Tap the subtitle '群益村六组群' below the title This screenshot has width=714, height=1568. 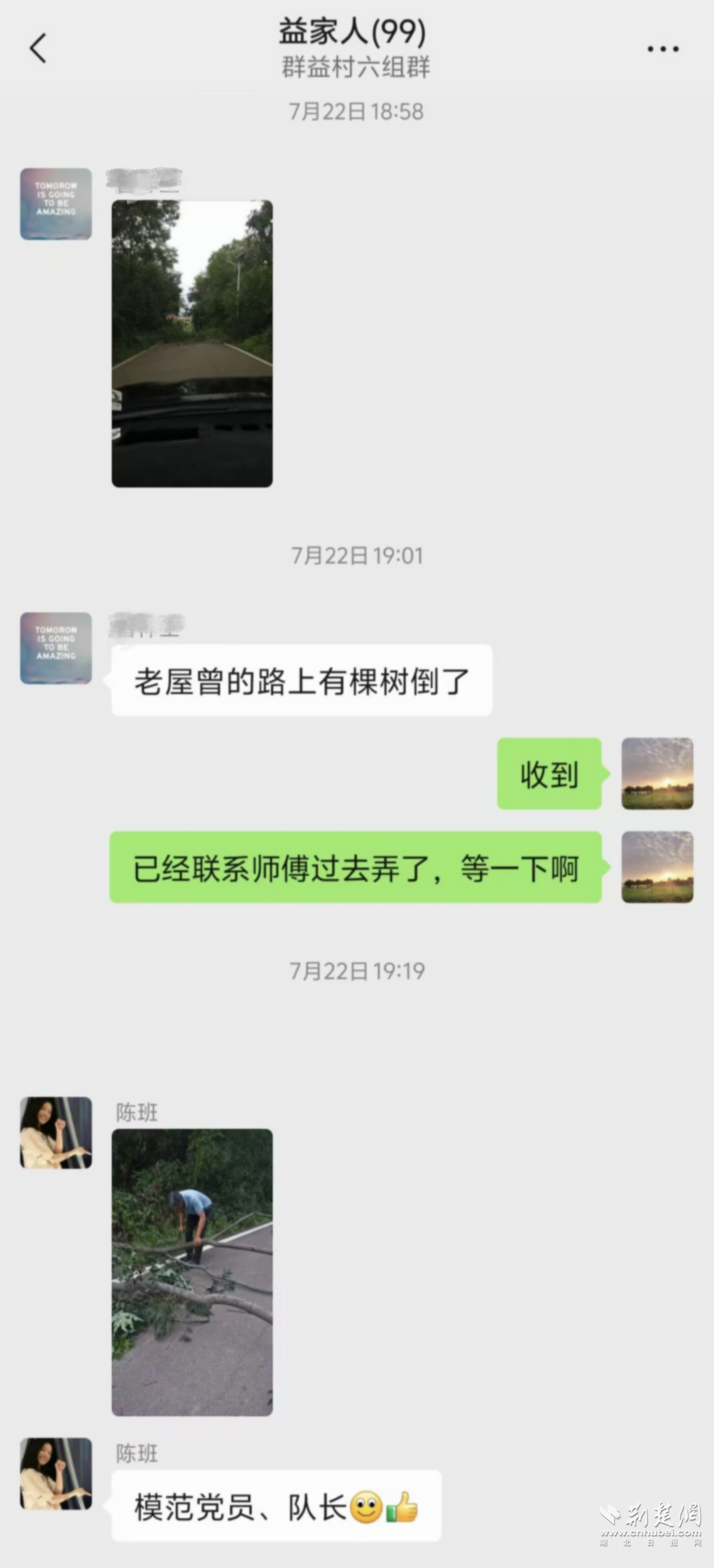[x=356, y=69]
